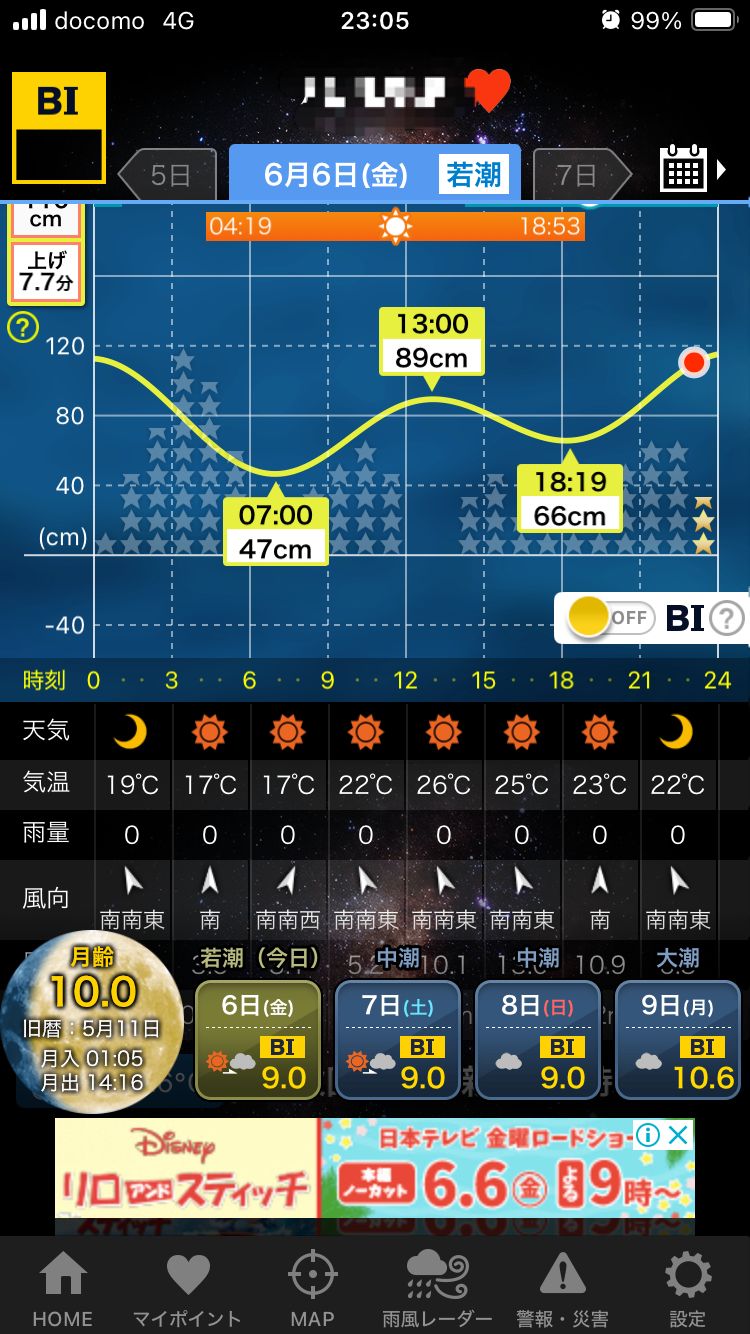
Task: Open the moon age 10.0 details
Action: (91, 1022)
